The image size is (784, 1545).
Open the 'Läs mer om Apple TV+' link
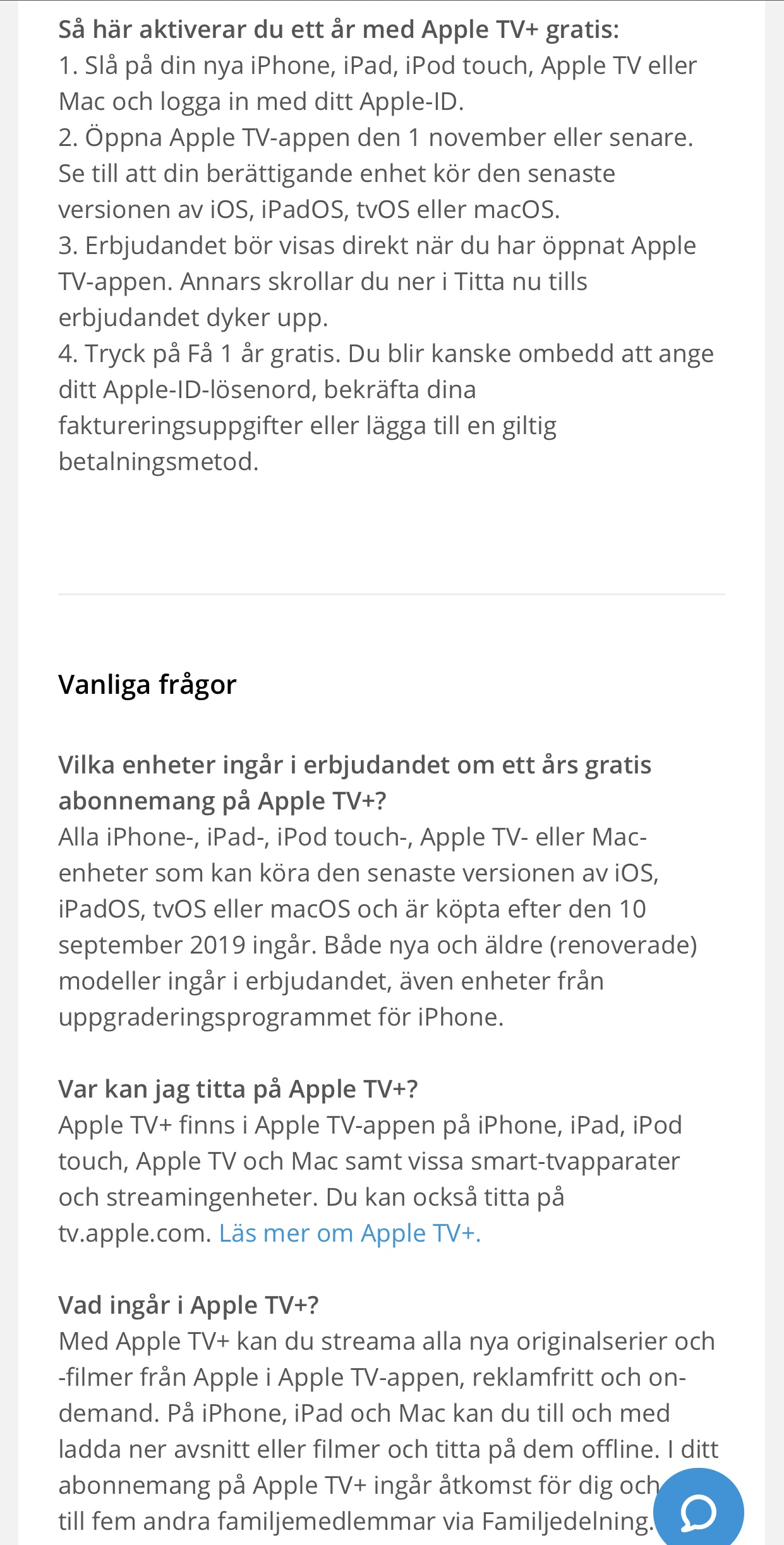click(x=349, y=1233)
